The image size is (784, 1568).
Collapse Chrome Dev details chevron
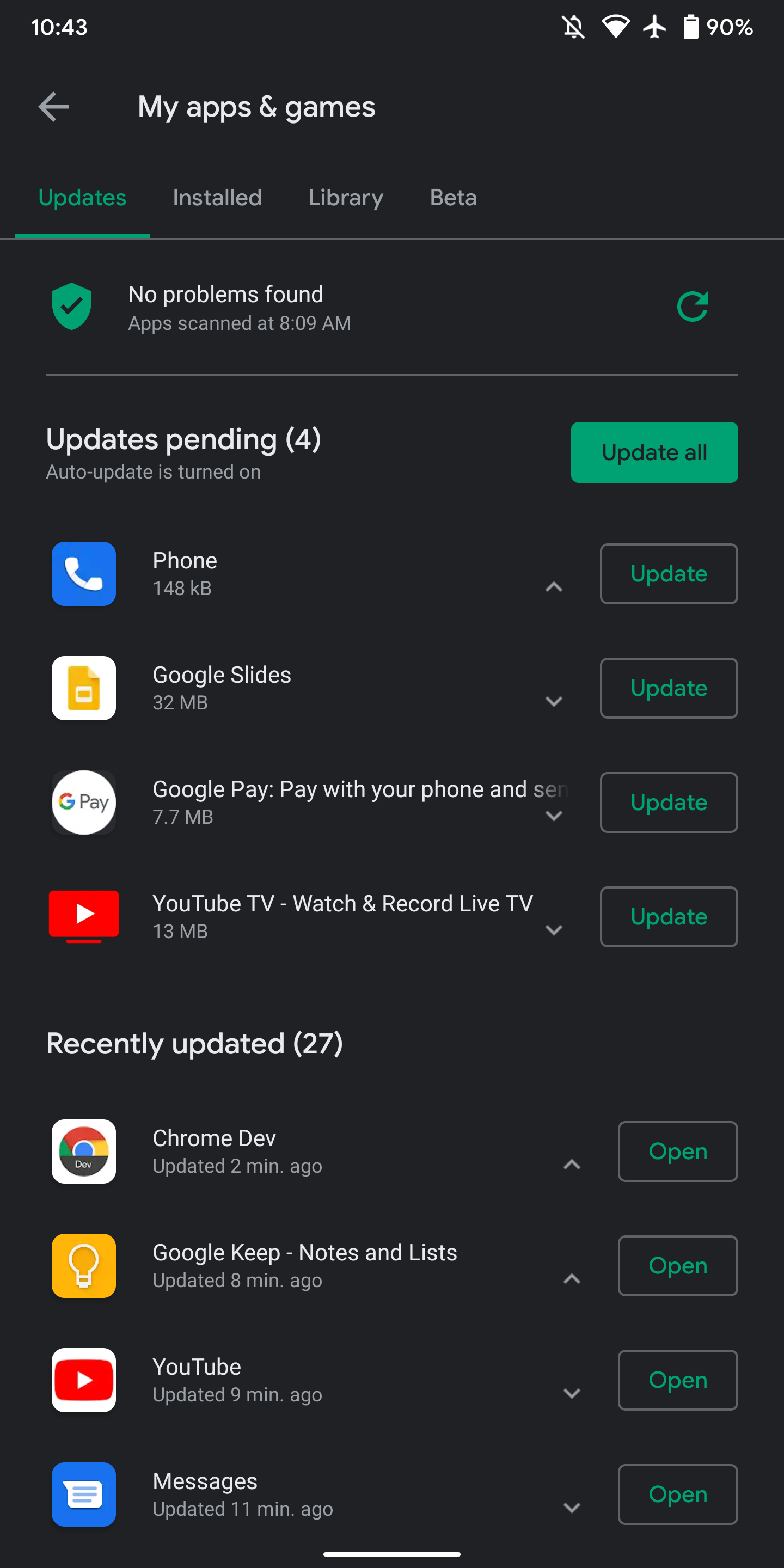[572, 1165]
